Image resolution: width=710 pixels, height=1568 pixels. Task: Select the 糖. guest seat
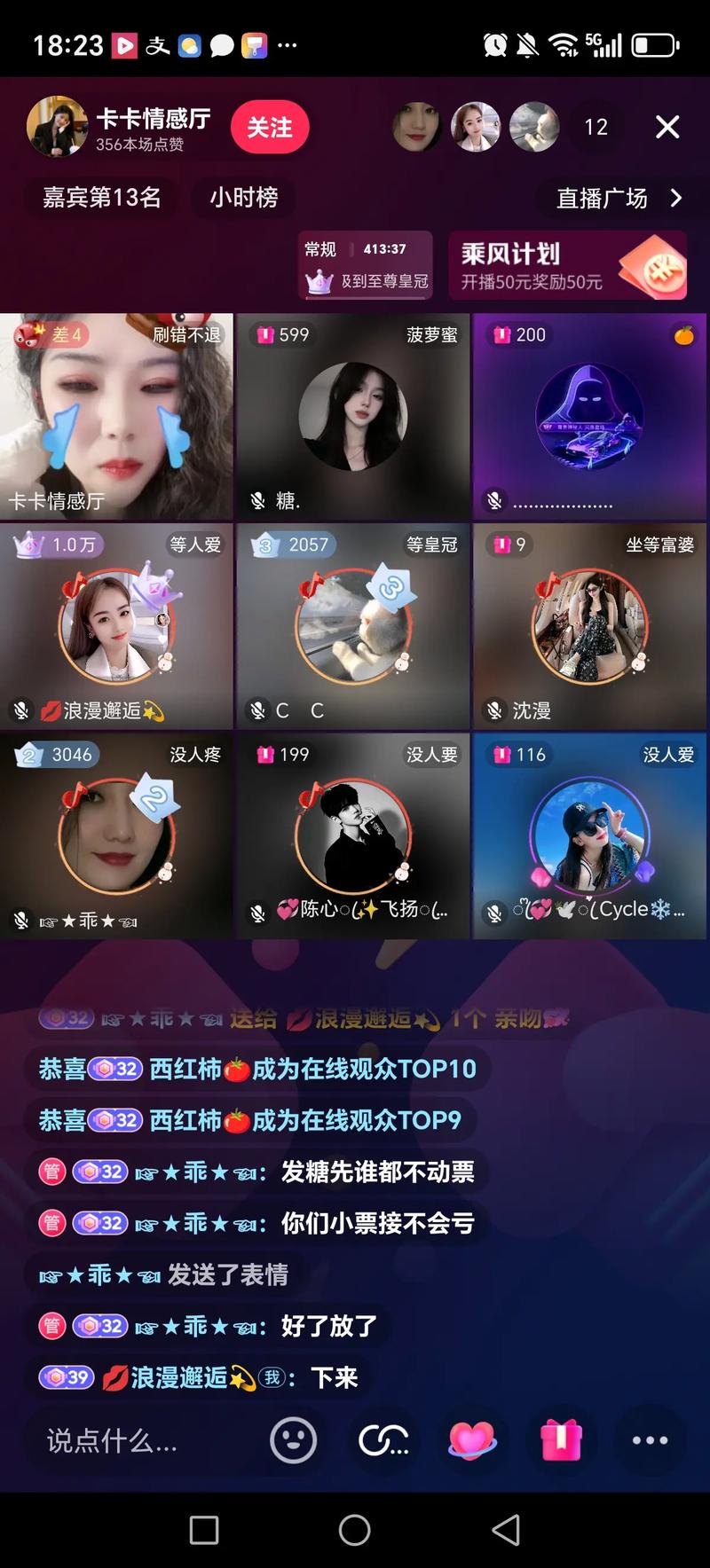point(352,416)
